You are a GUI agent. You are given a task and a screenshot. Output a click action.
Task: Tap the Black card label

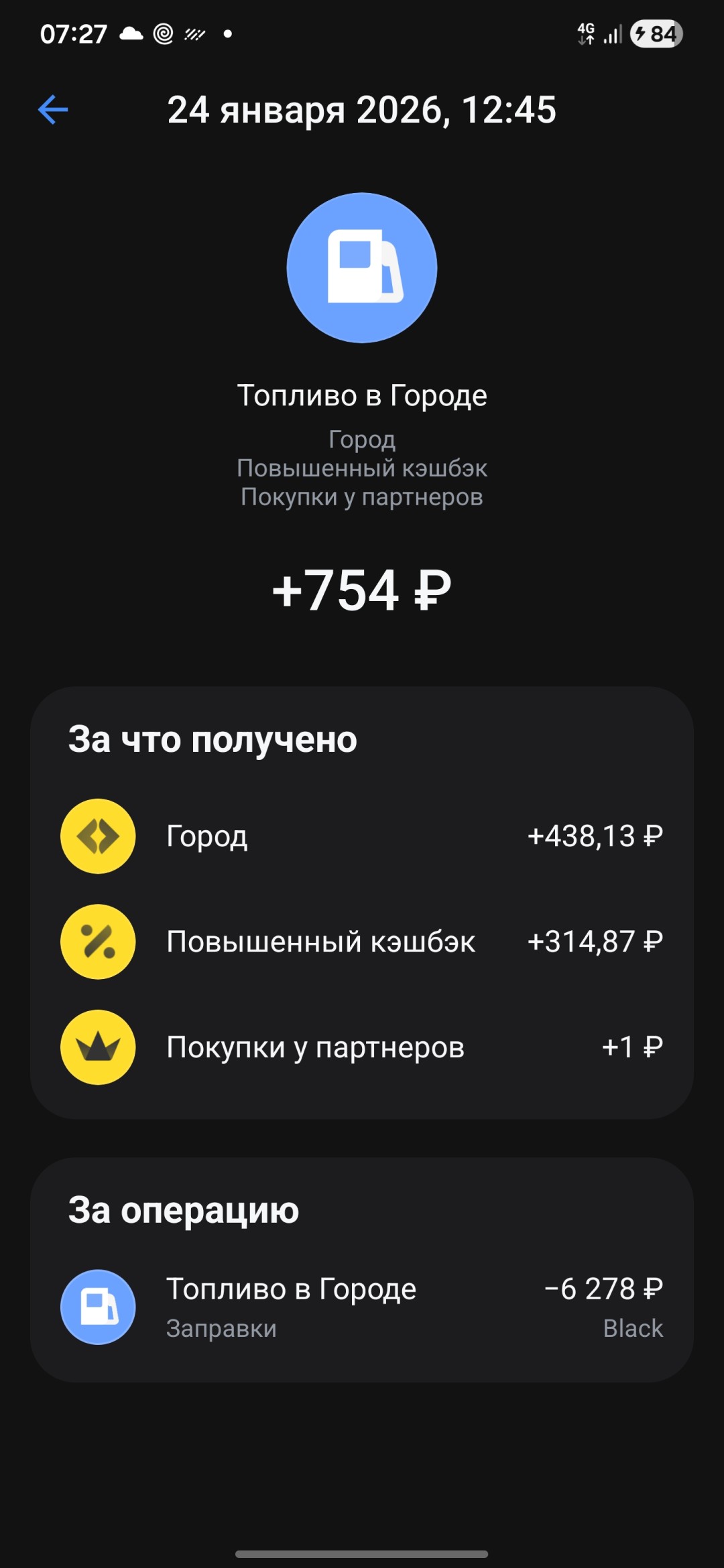633,1328
